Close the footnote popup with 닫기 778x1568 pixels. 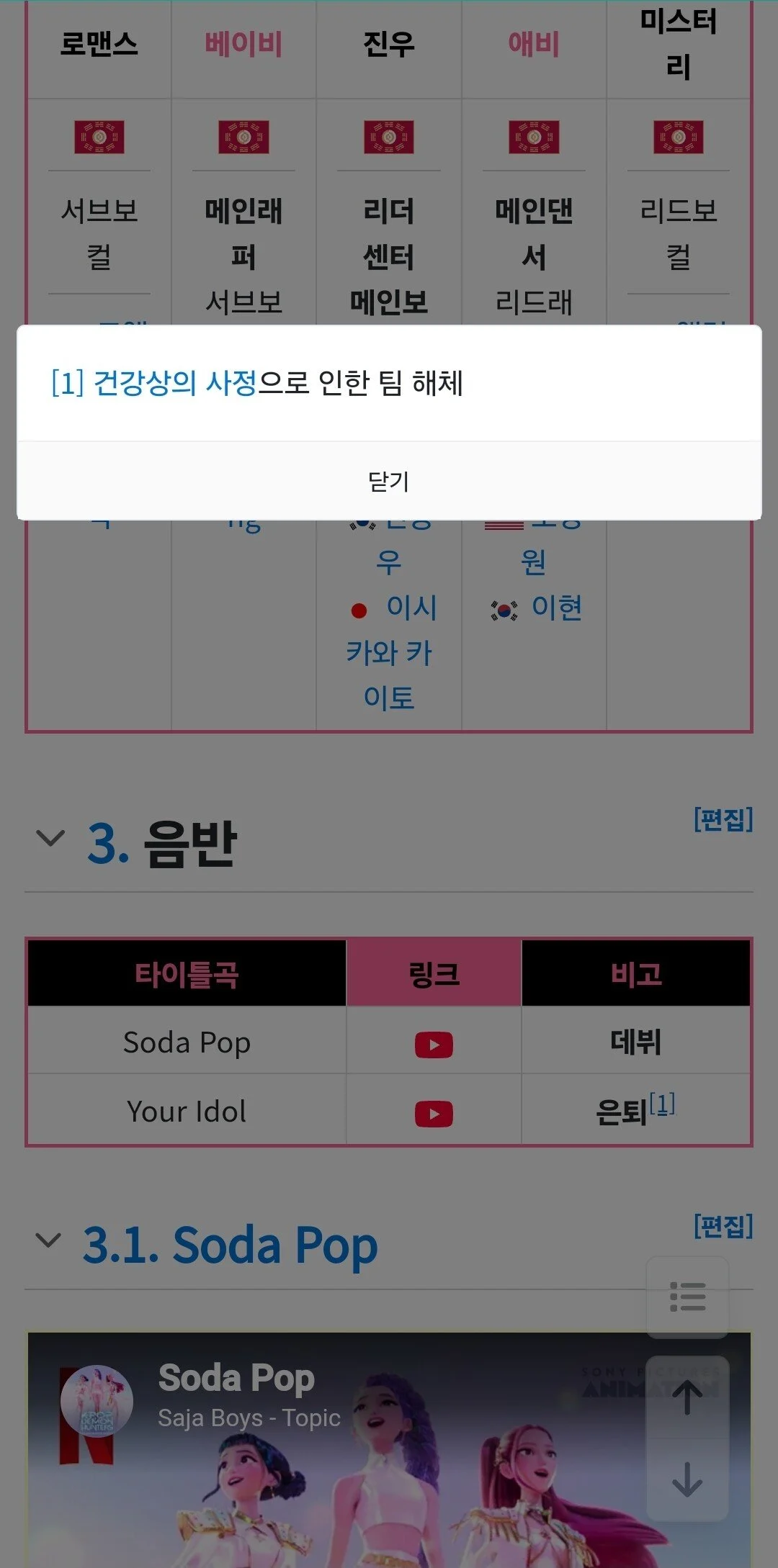pyautogui.click(x=389, y=481)
